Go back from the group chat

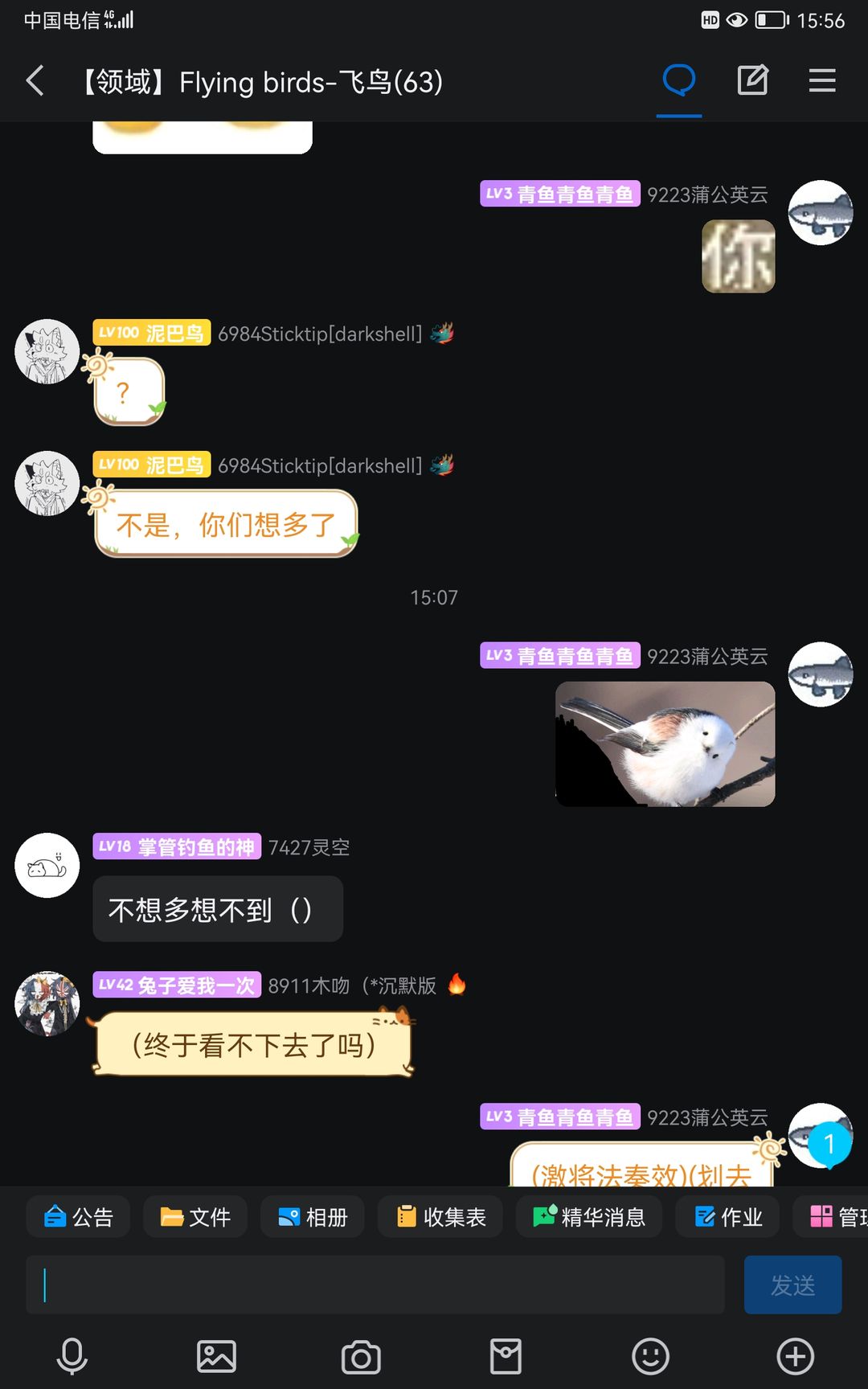[x=35, y=81]
